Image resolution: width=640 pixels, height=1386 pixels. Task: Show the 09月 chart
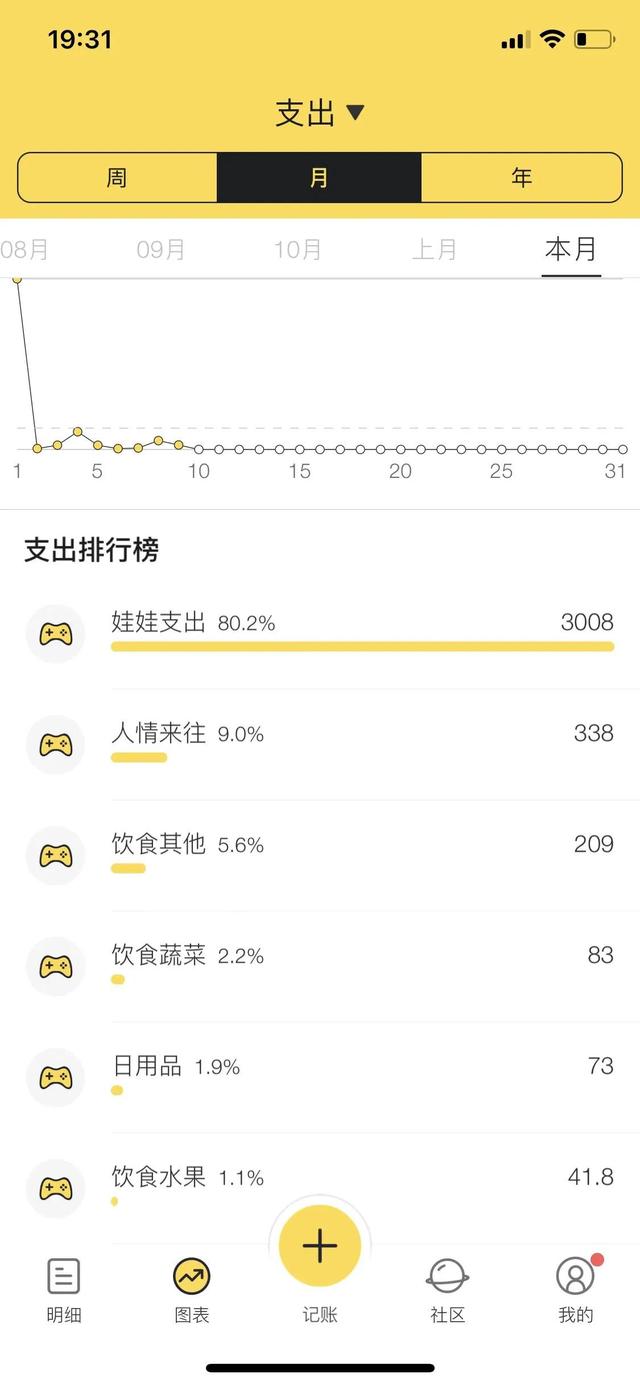(161, 249)
